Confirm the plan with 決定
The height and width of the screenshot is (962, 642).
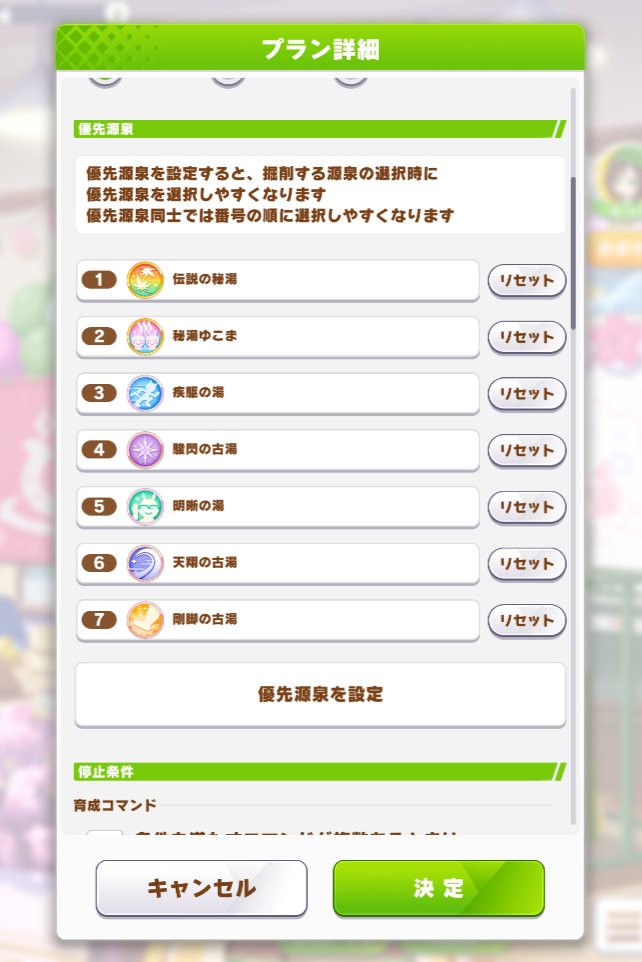click(x=438, y=888)
